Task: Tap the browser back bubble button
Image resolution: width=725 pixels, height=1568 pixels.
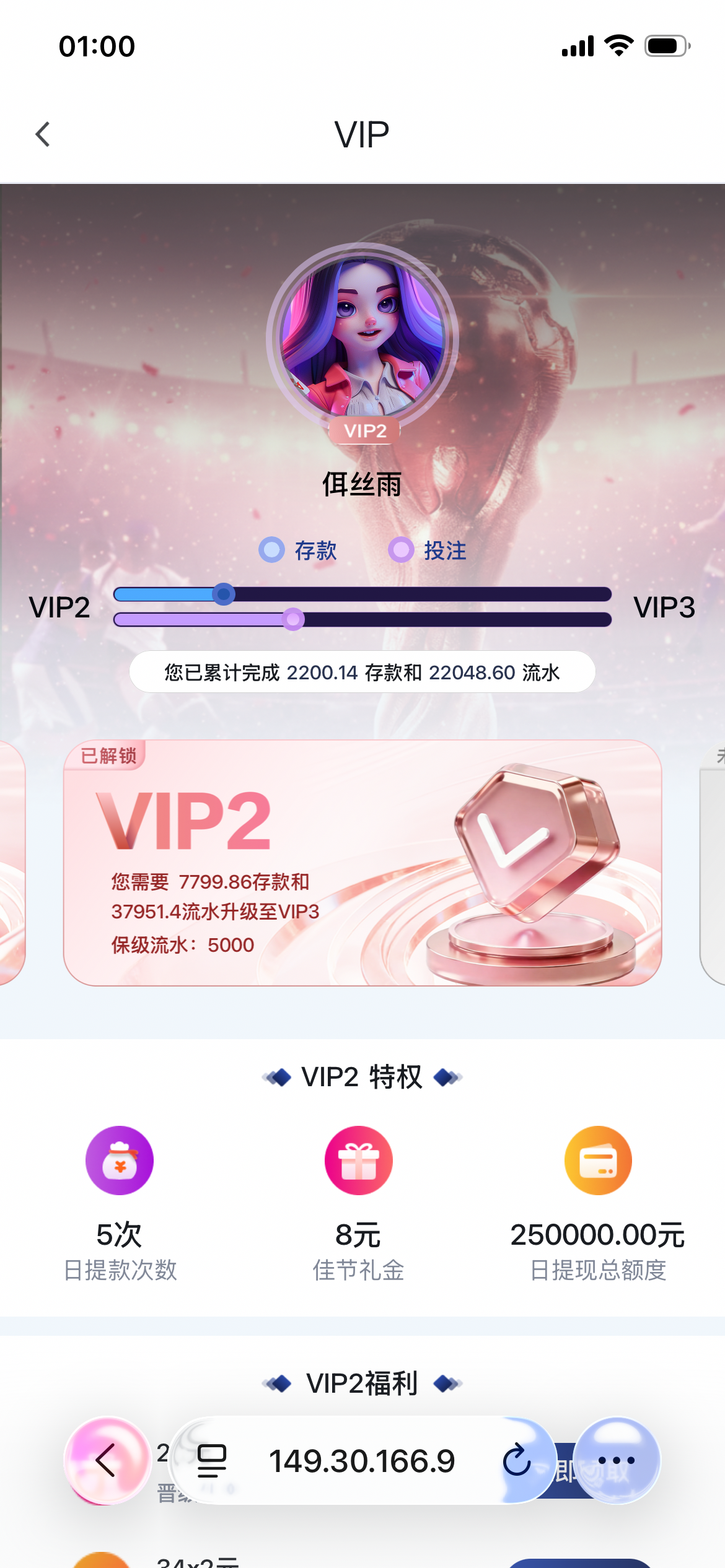Action: point(108,1460)
